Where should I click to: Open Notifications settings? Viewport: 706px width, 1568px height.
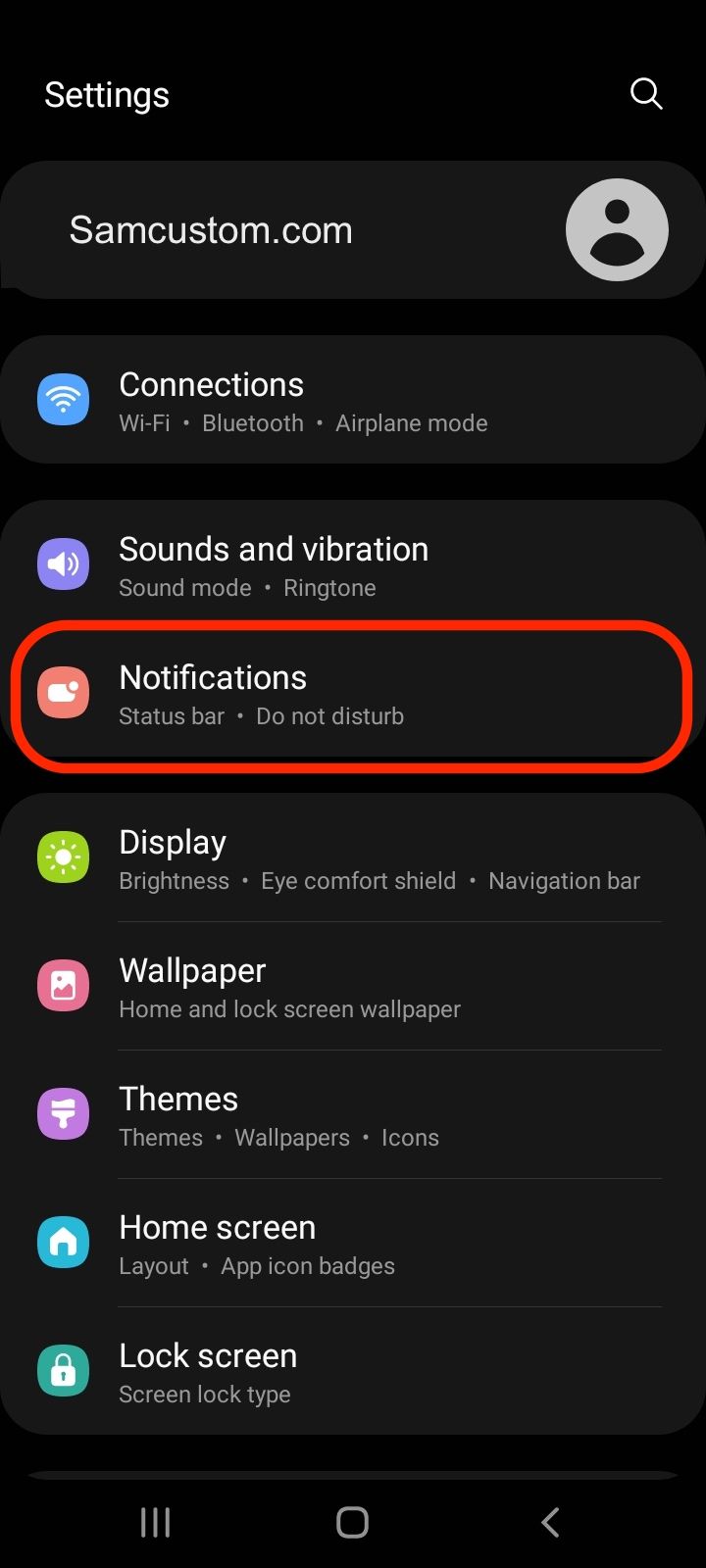[353, 694]
